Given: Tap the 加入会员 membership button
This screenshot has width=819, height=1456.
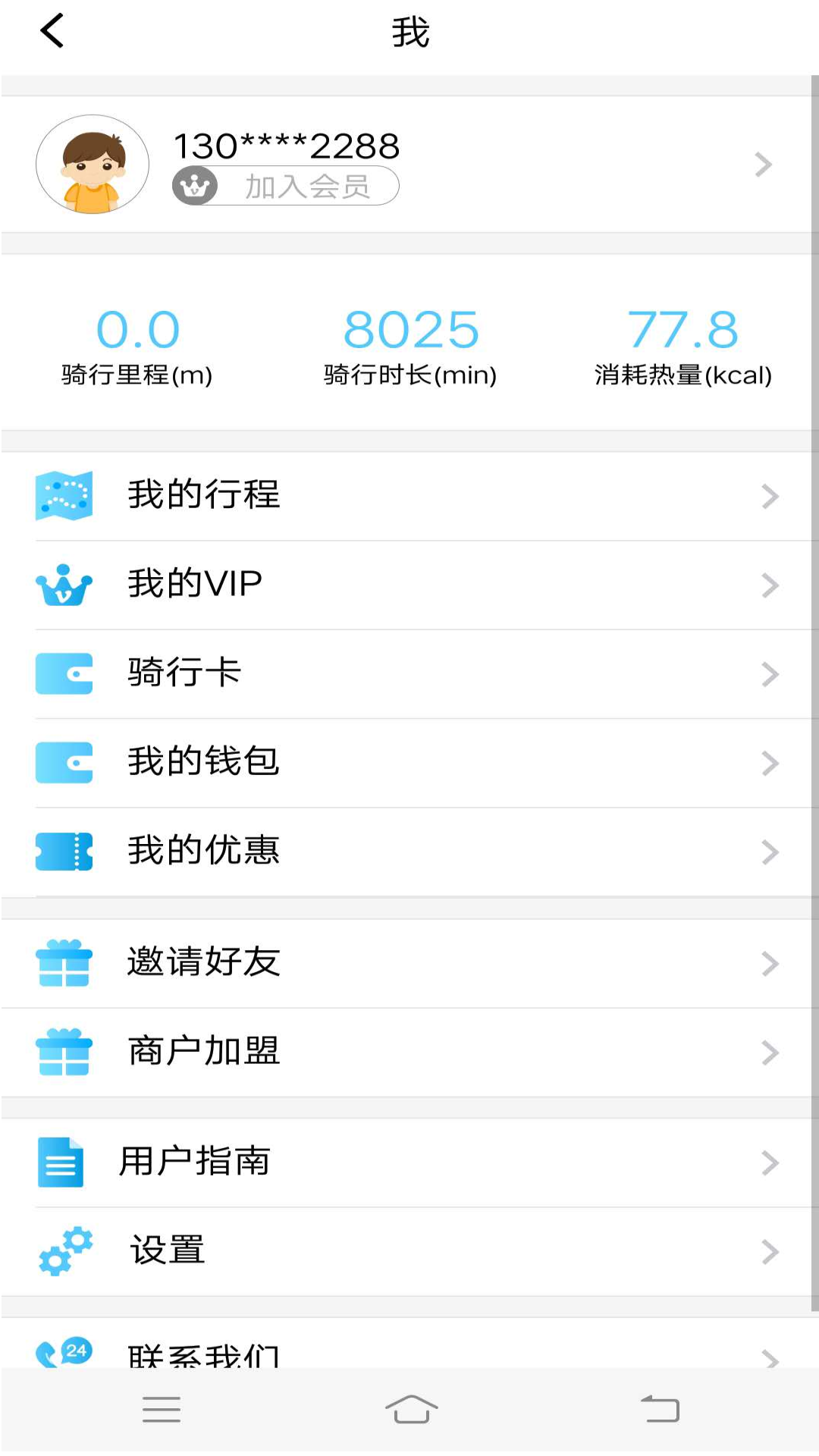Looking at the screenshot, I should pos(286,186).
